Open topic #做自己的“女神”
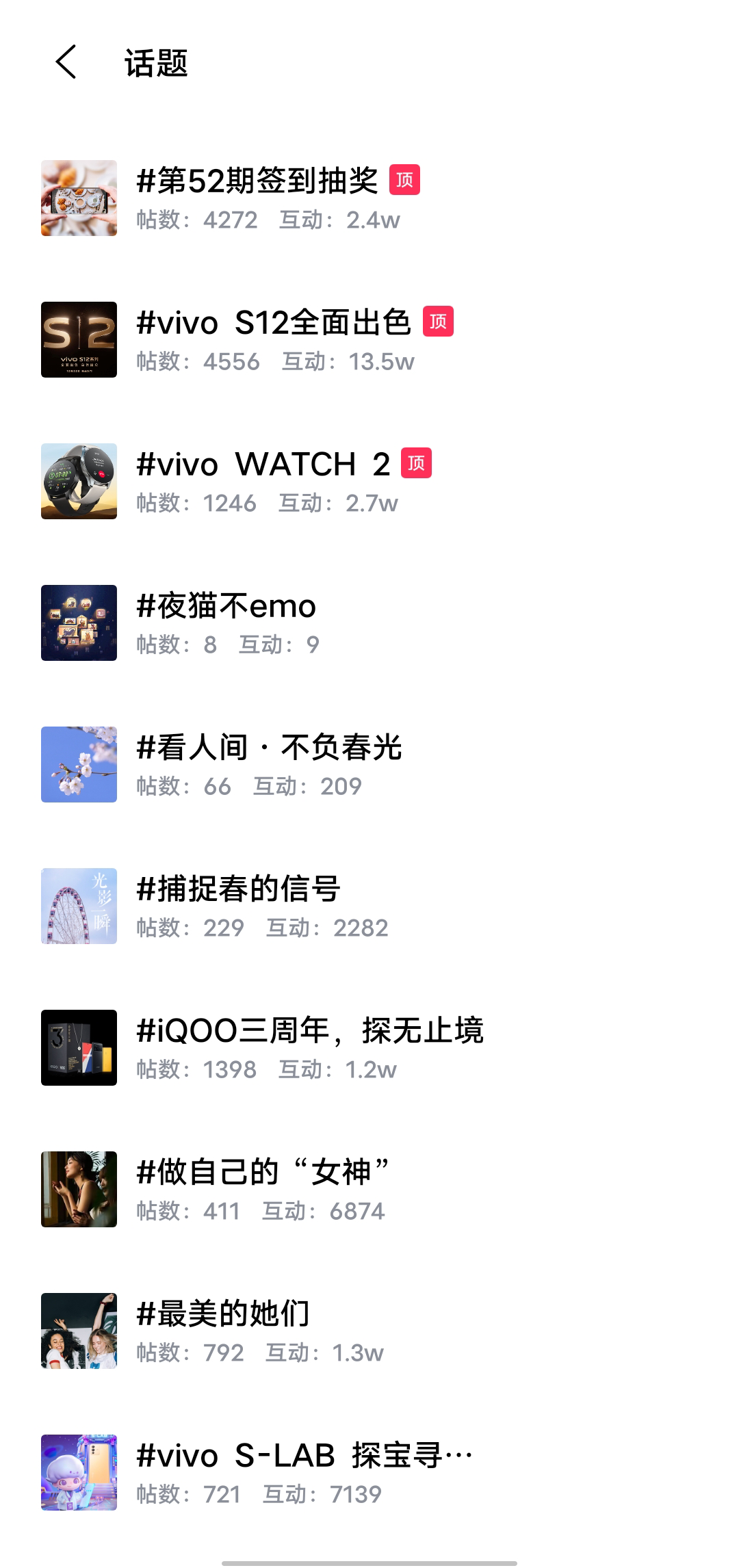Viewport: 739px width, 1568px height. tap(263, 1173)
